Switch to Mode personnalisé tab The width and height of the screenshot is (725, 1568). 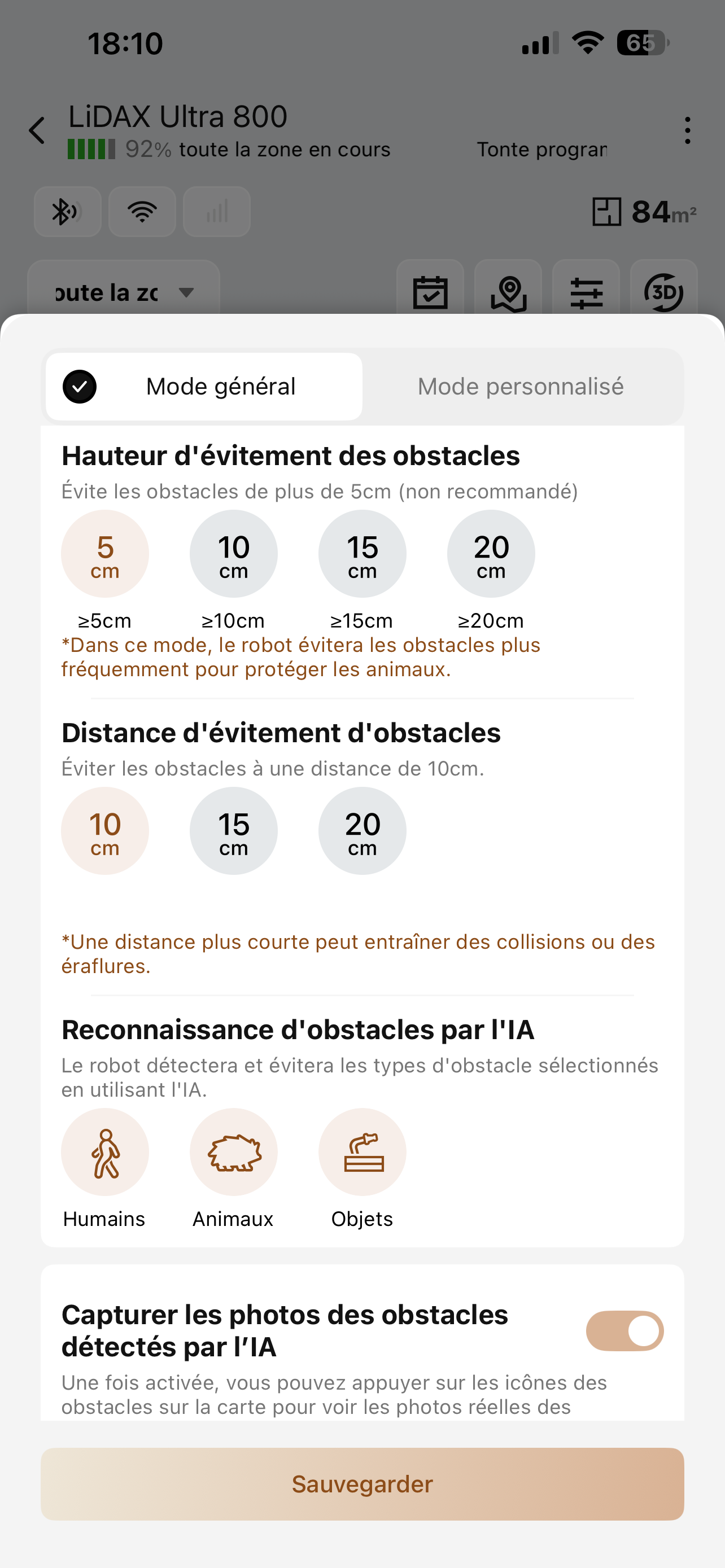click(x=521, y=387)
